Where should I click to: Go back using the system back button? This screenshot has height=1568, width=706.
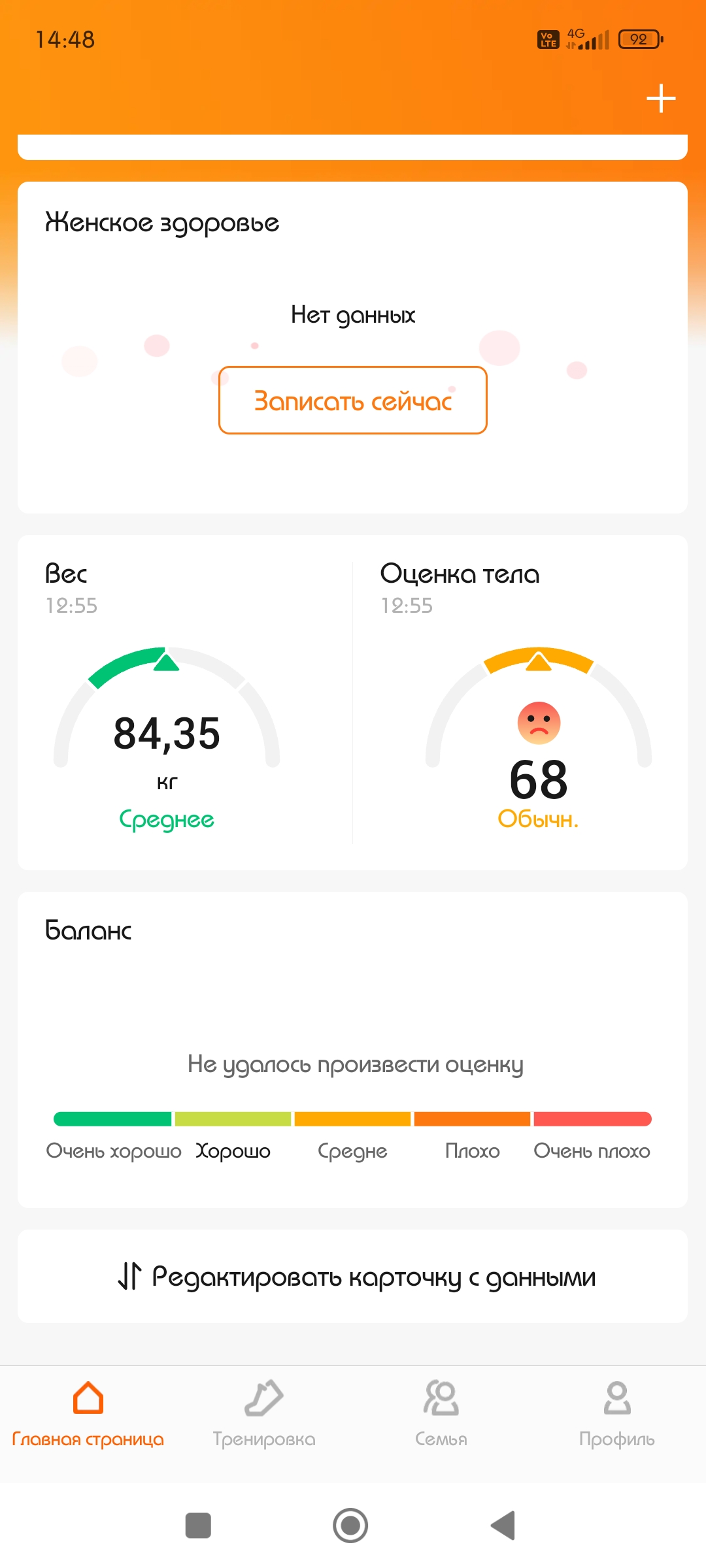point(503,1526)
